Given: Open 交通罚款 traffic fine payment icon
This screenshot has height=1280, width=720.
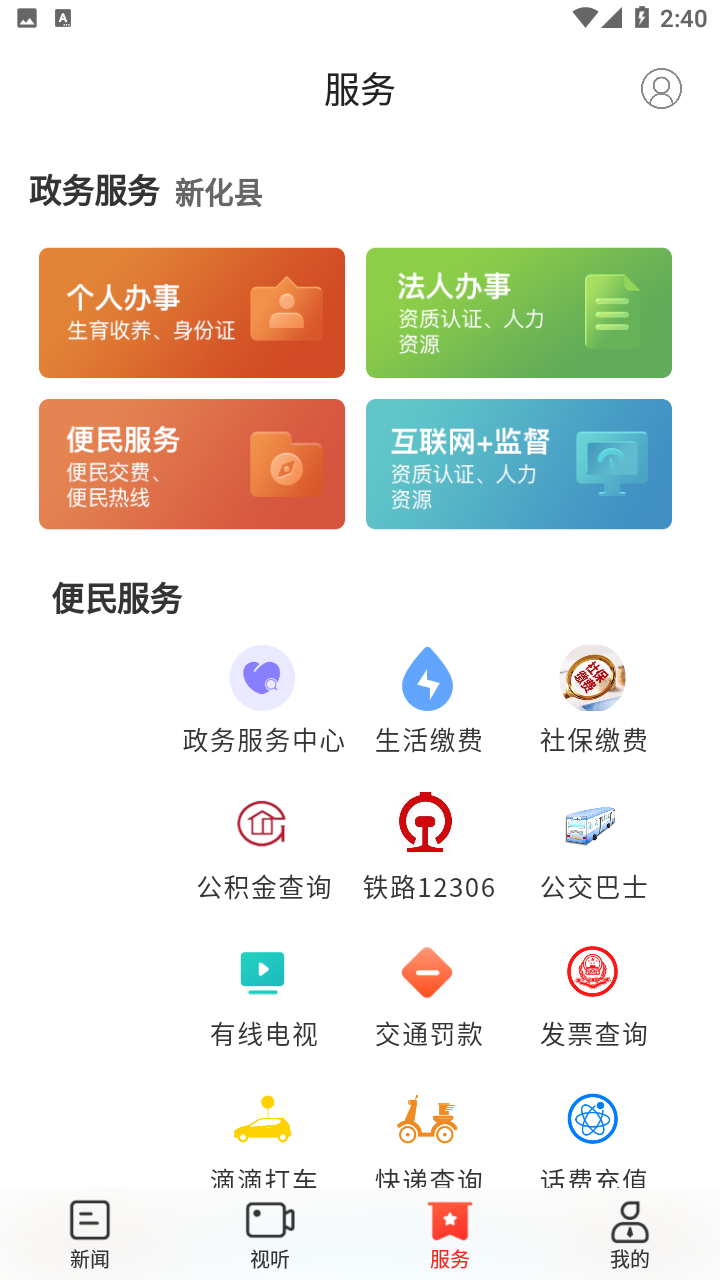Looking at the screenshot, I should tap(427, 972).
